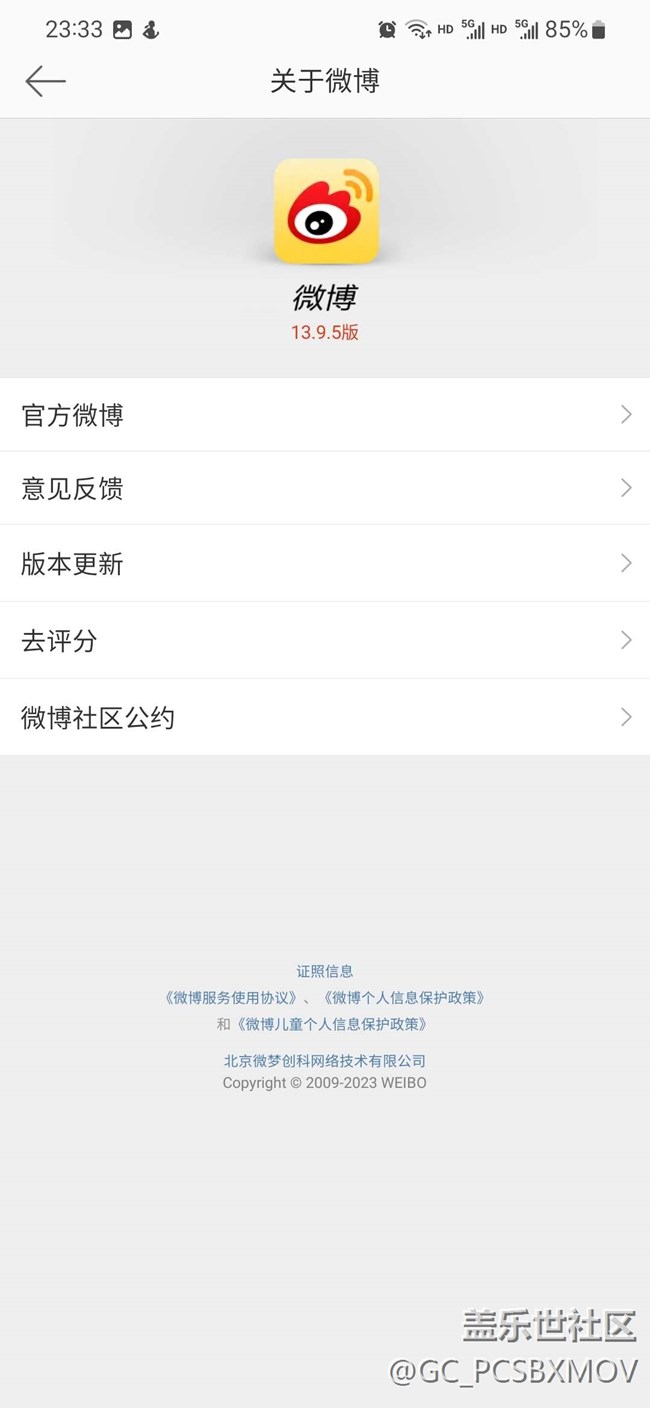Tap the 北京微梦创科网络技术有限公司 link
The image size is (650, 1408).
[x=325, y=1060]
